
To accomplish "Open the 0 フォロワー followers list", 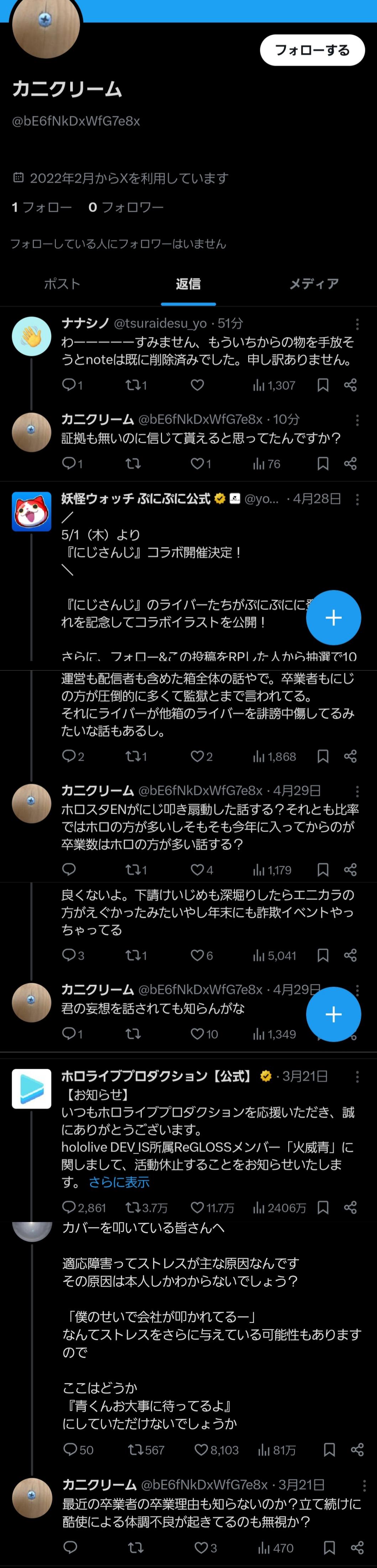I will [126, 208].
